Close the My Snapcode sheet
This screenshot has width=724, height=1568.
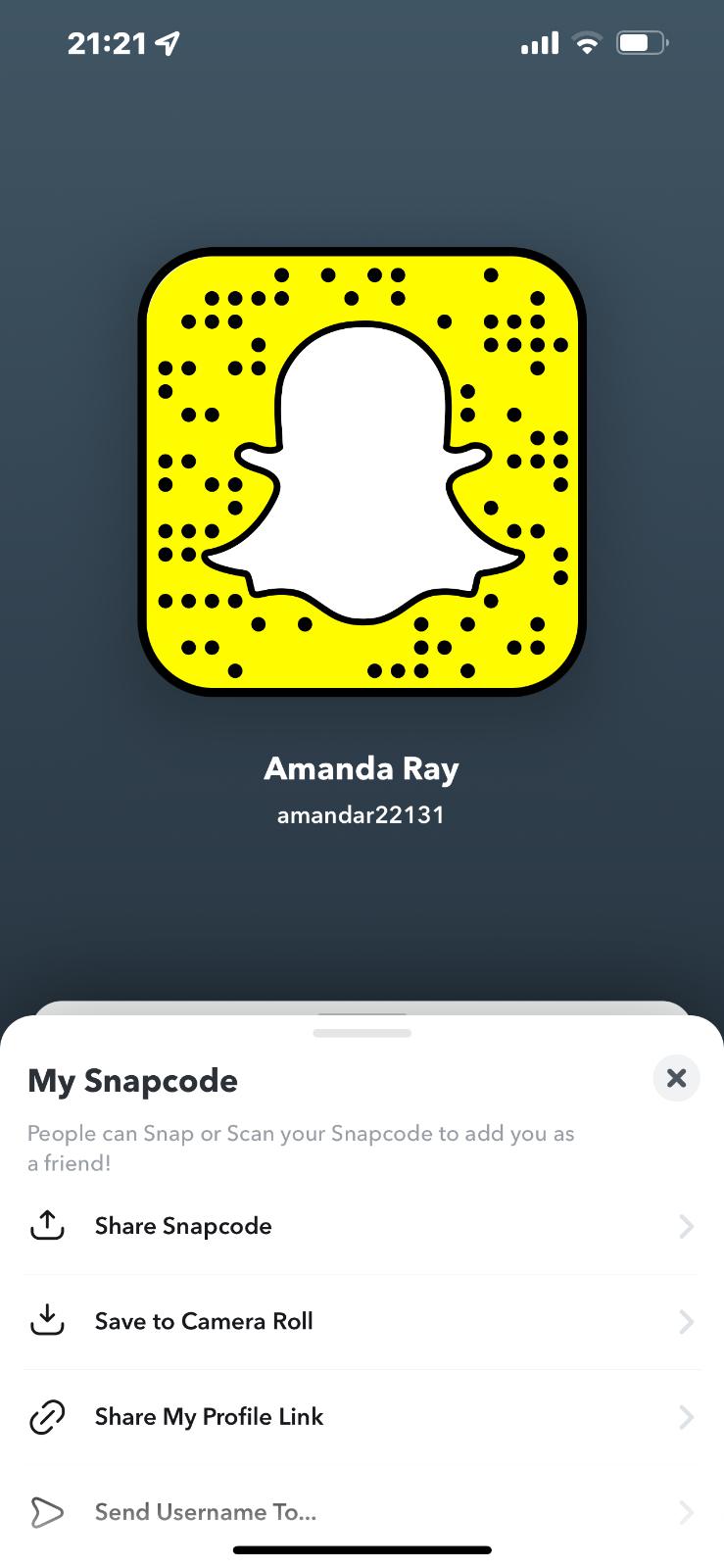pyautogui.click(x=676, y=1078)
